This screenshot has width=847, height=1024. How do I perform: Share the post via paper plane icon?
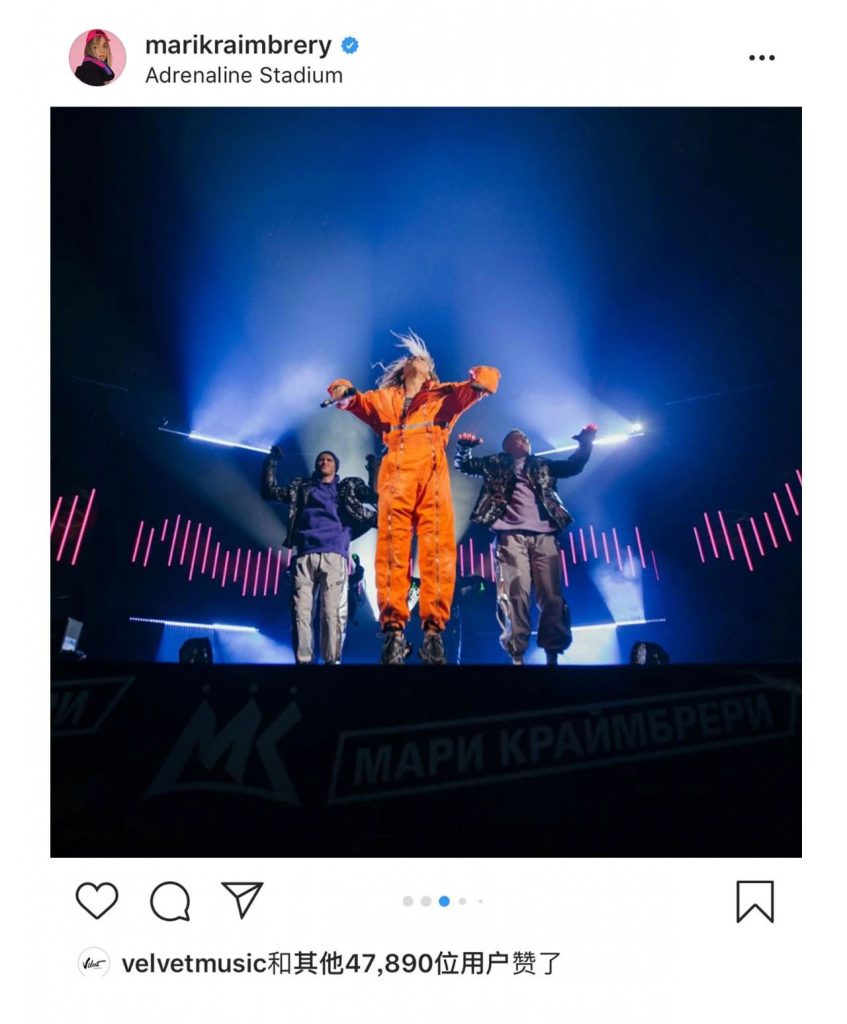click(242, 900)
